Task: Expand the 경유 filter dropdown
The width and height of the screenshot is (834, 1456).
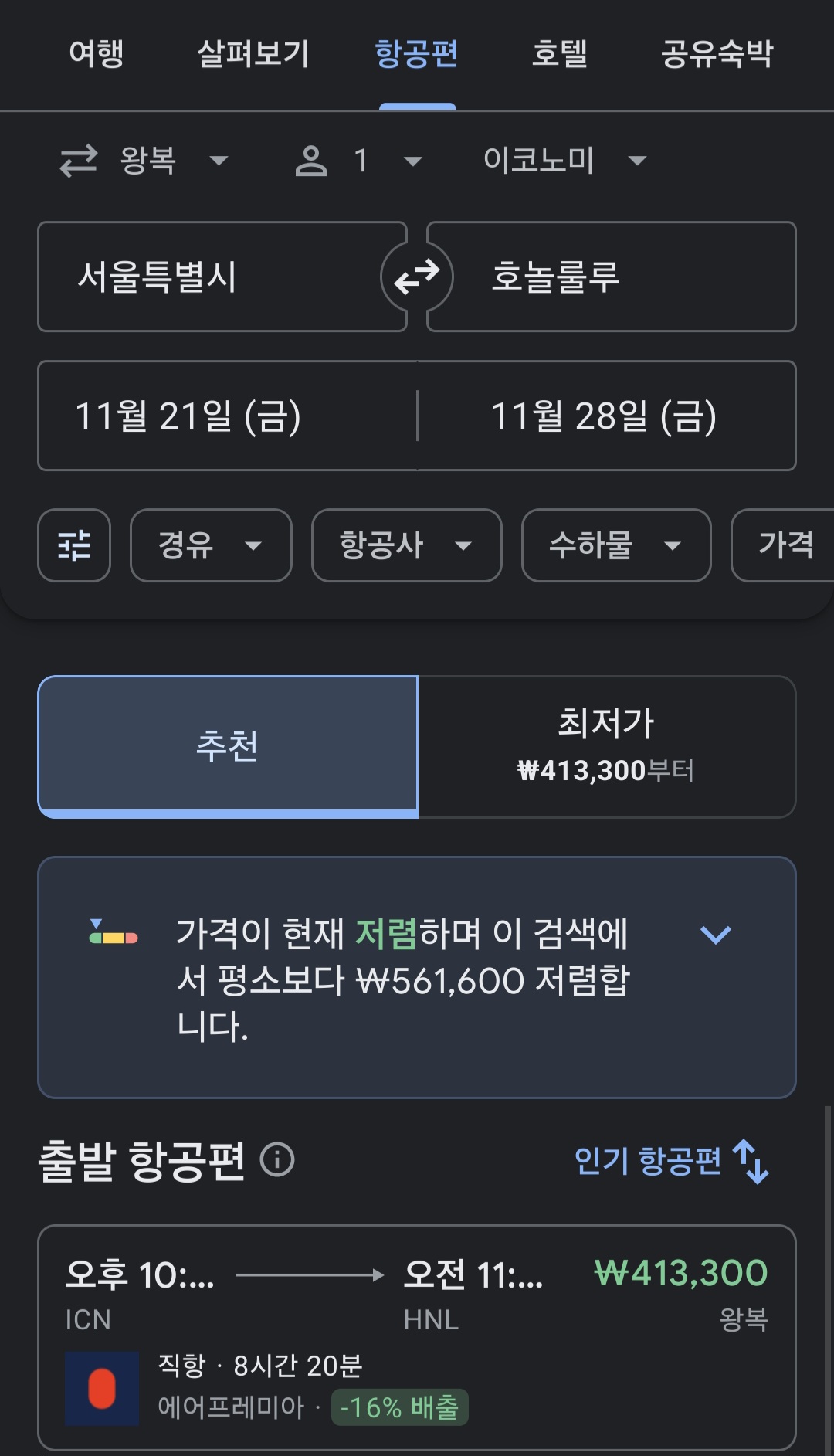Action: [x=210, y=546]
